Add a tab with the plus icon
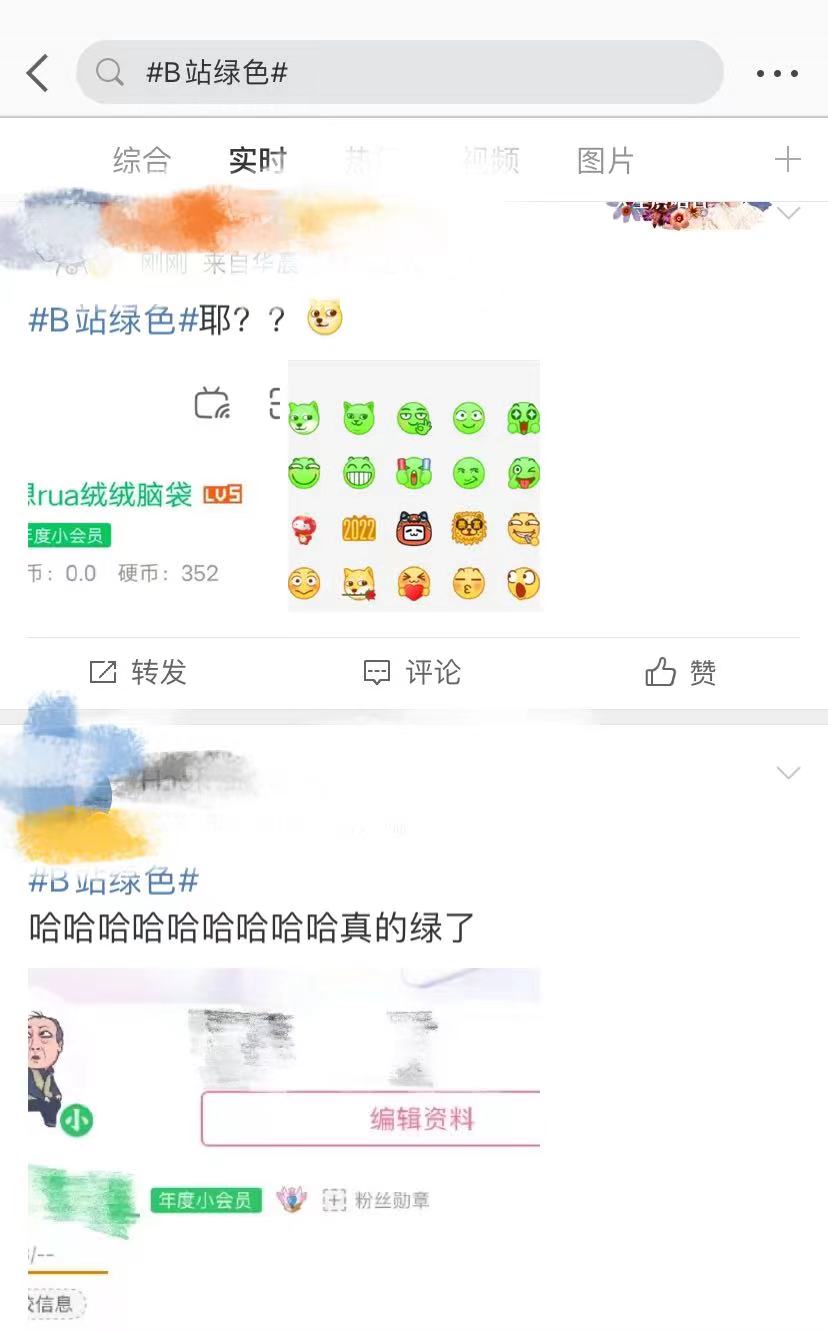 coord(788,159)
